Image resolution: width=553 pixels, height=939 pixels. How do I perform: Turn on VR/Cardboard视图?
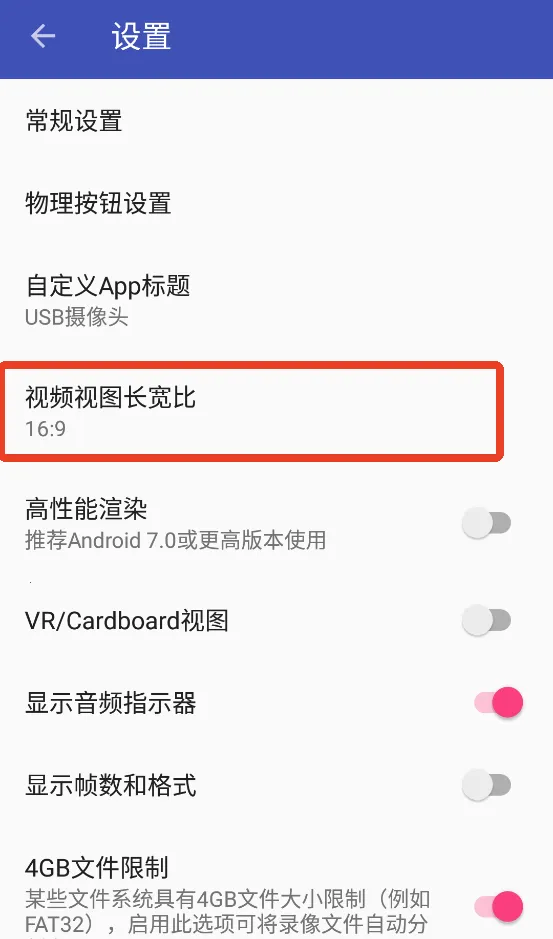click(x=486, y=620)
